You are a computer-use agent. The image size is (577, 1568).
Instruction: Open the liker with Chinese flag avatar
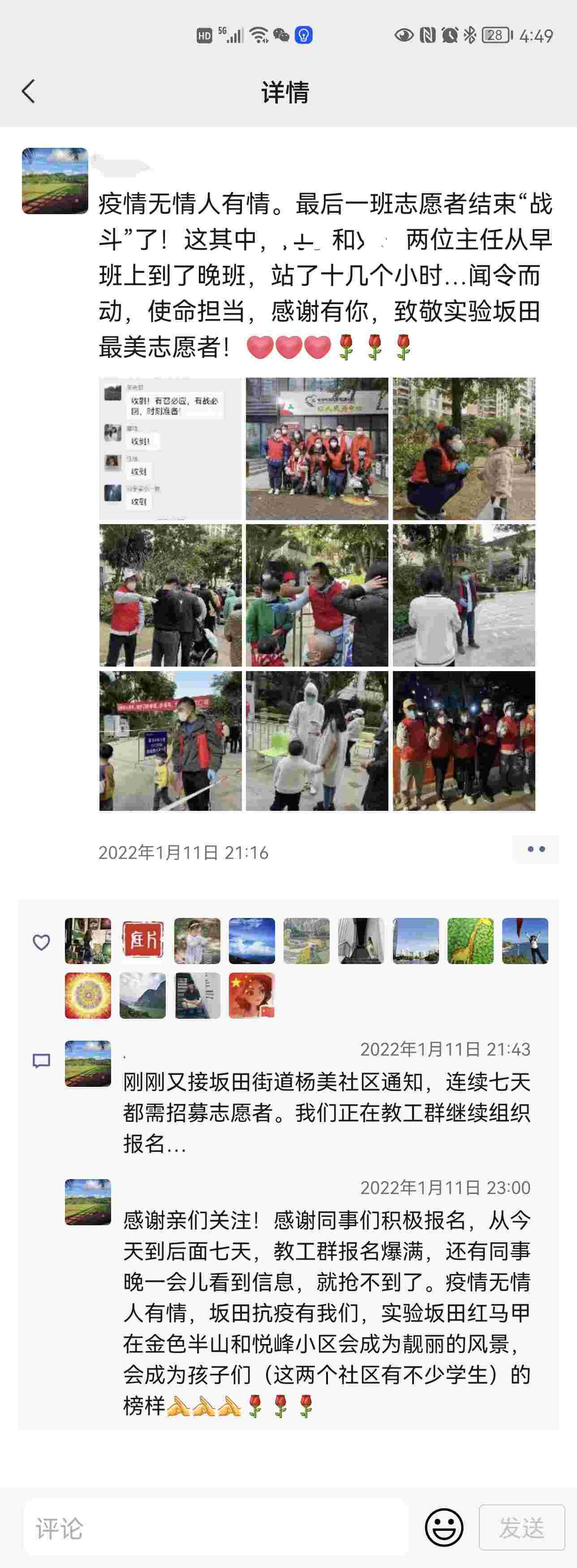click(x=251, y=995)
